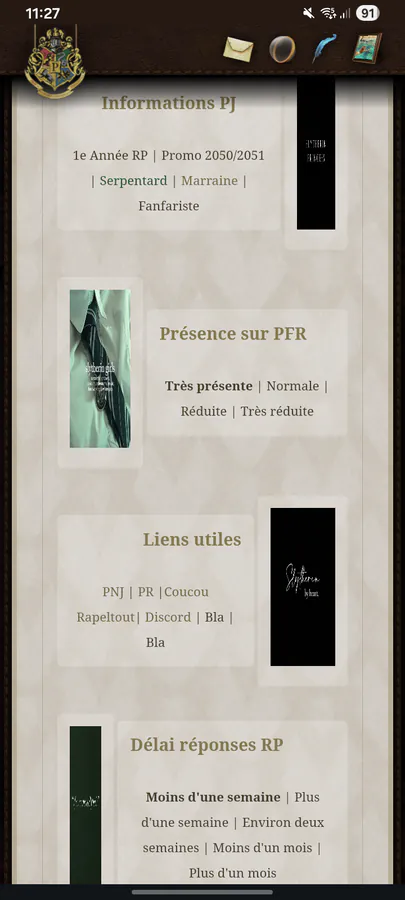
Task: Follow the Marraine link
Action: (x=209, y=181)
